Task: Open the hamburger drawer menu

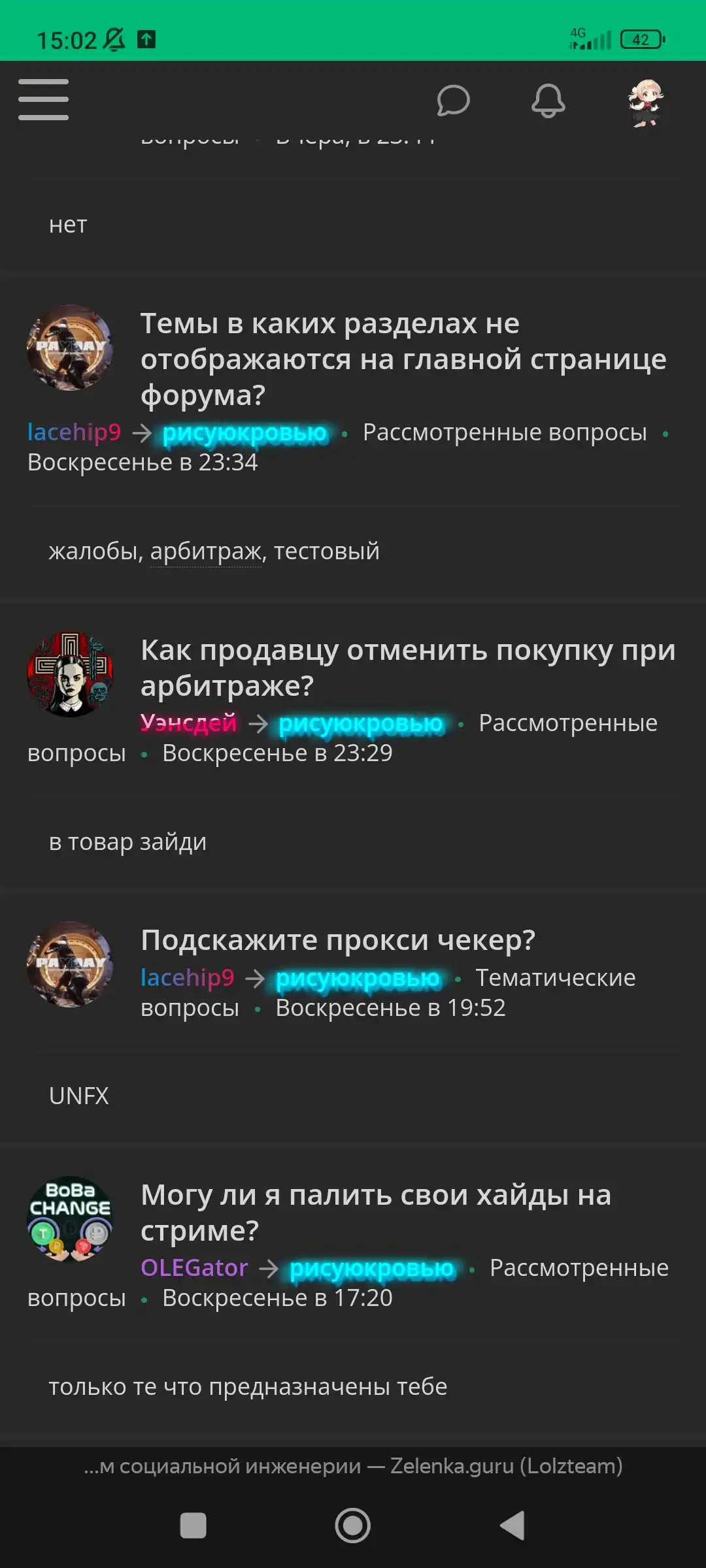Action: 43,100
